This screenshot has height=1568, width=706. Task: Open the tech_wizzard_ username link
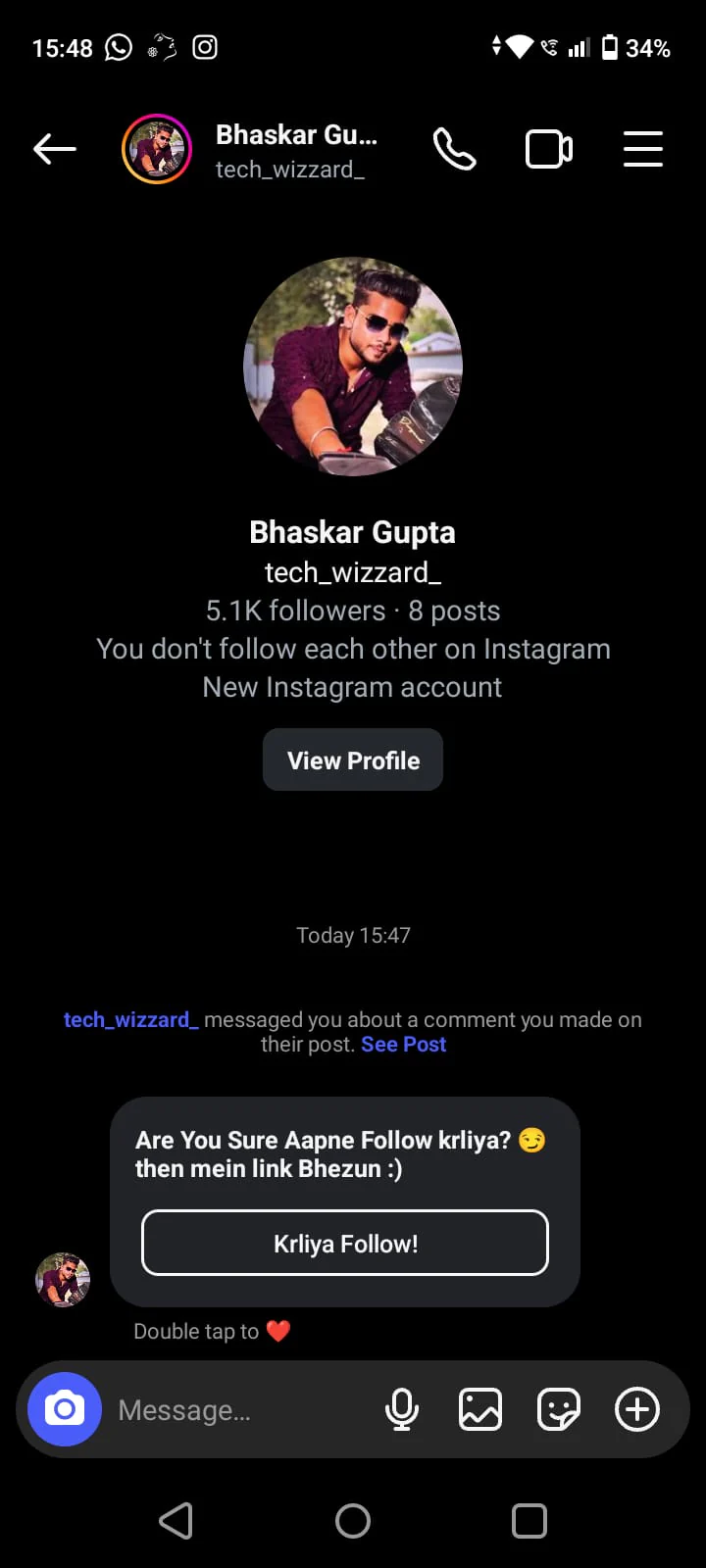[x=130, y=1020]
